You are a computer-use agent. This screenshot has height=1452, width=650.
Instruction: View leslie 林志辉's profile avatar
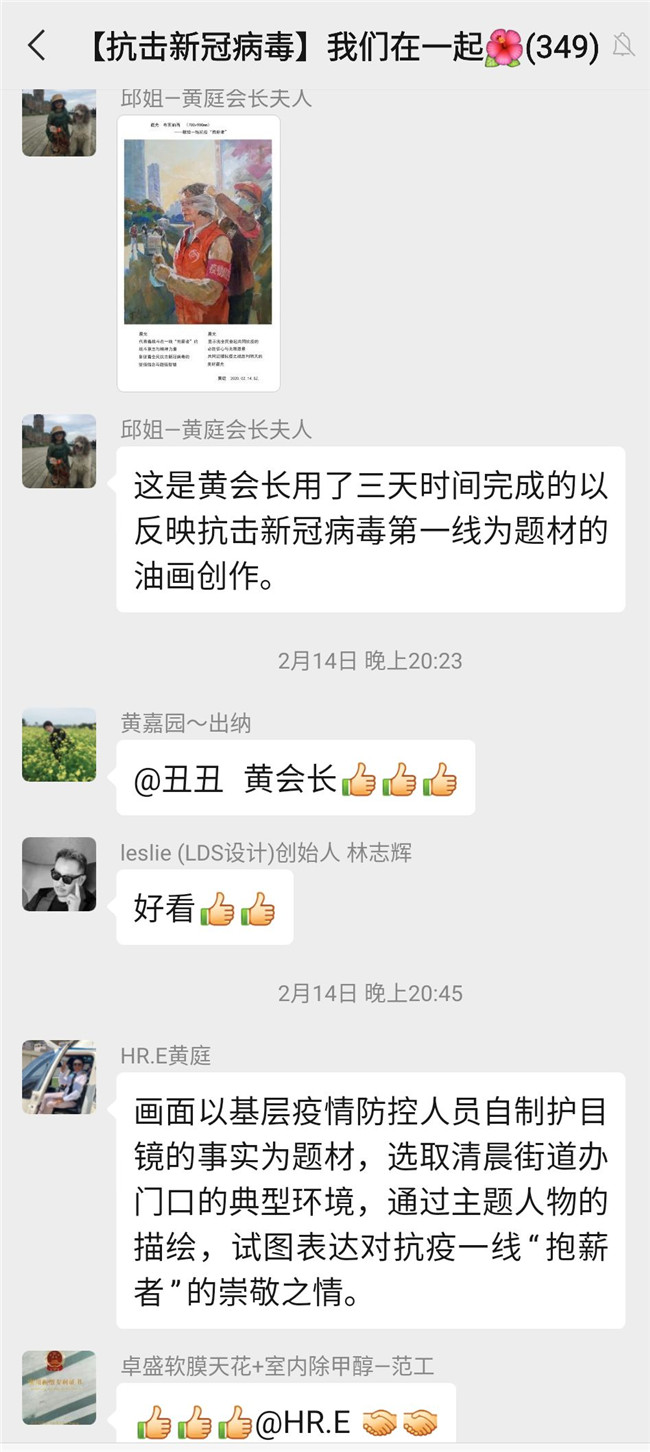[x=59, y=875]
